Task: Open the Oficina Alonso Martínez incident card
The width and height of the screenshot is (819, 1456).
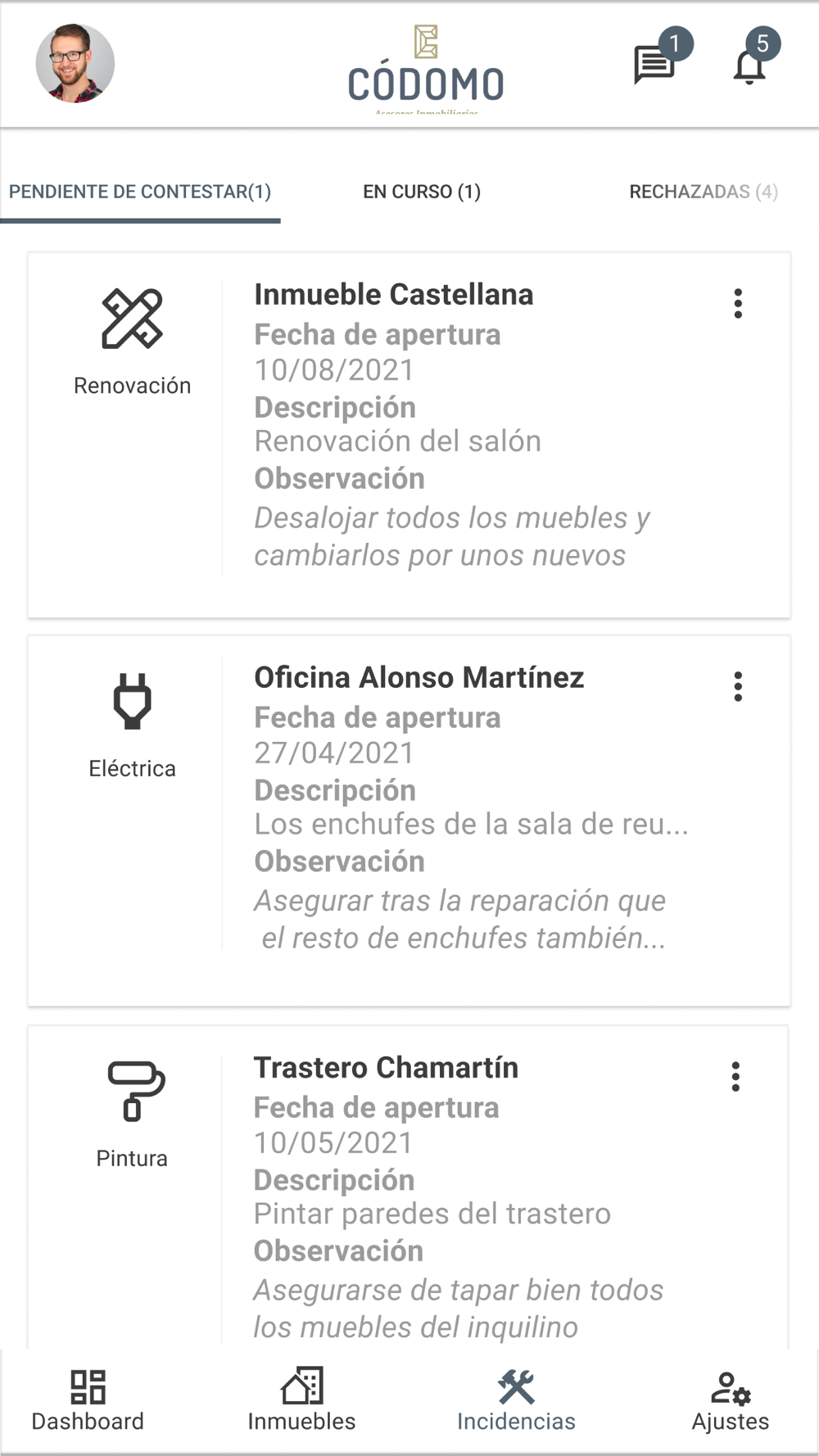Action: 409,821
